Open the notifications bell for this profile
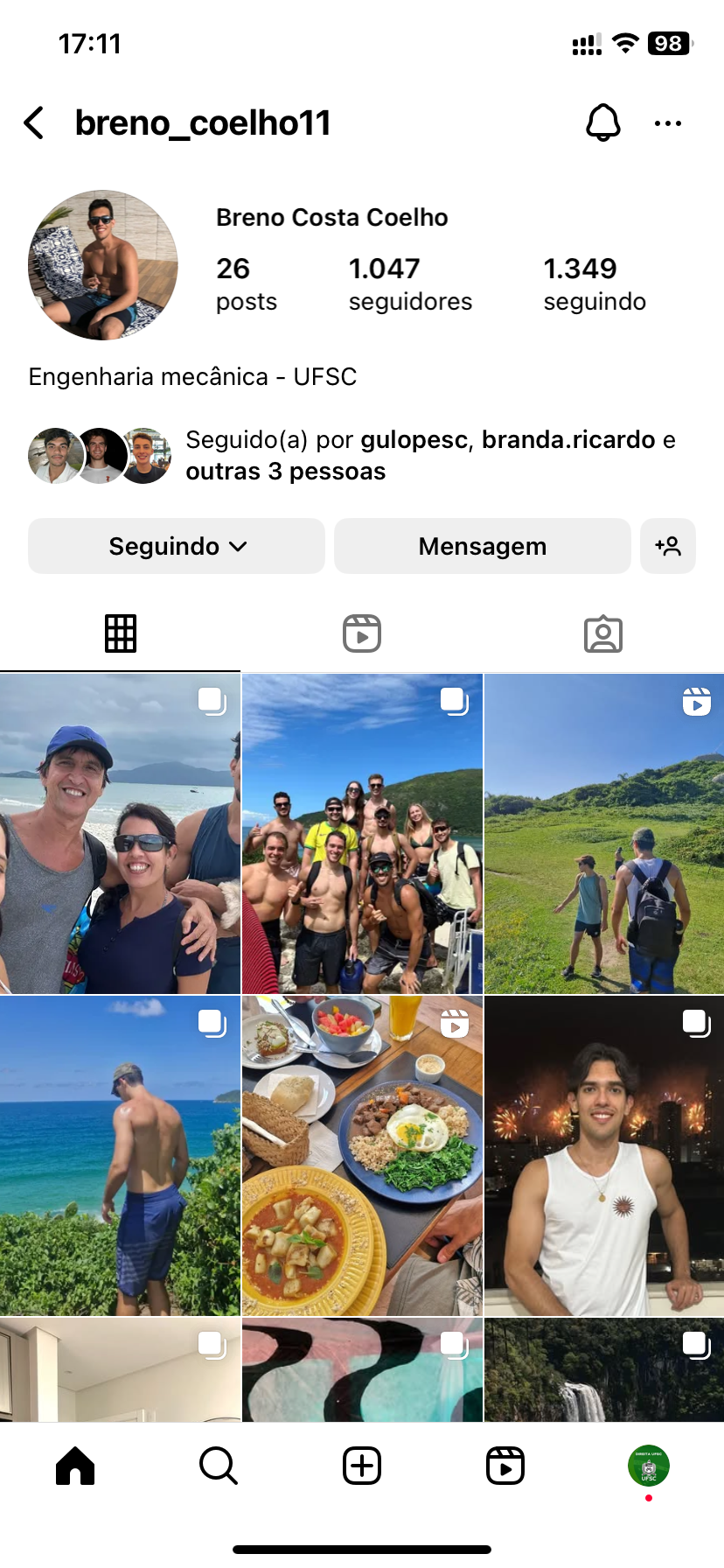This screenshot has height=1568, width=724. pos(602,123)
